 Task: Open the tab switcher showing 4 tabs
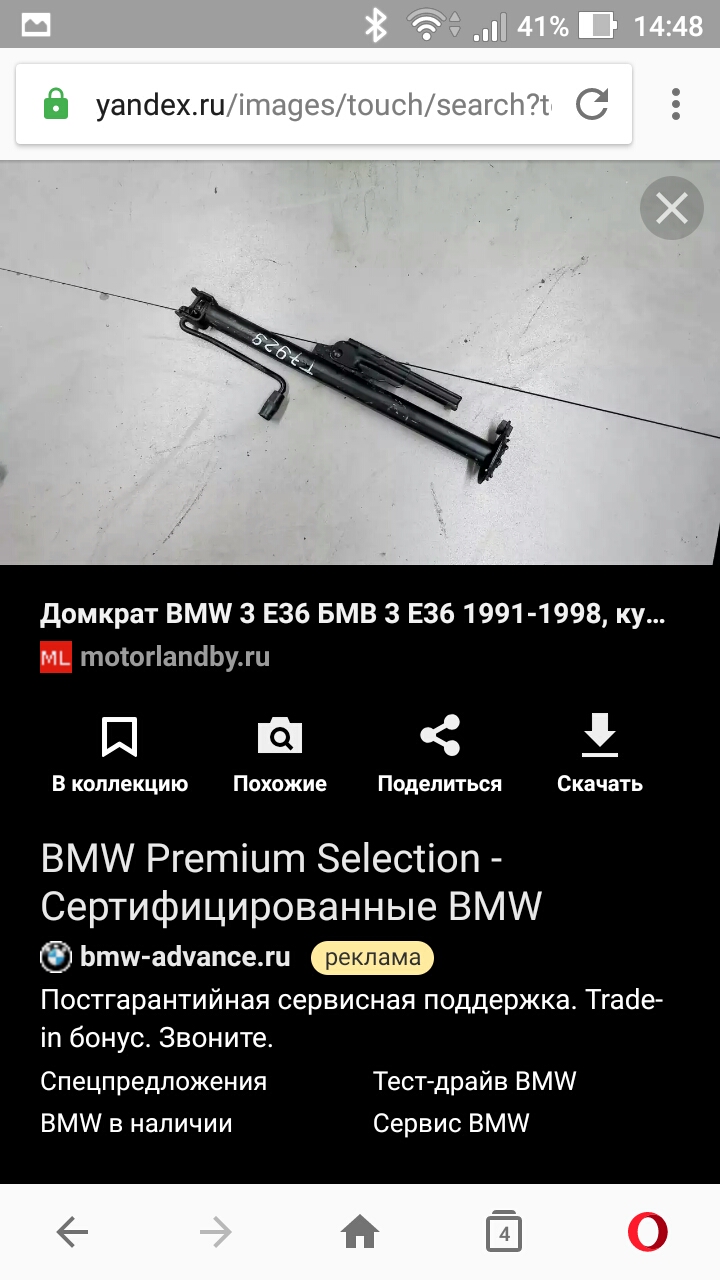pos(504,1232)
